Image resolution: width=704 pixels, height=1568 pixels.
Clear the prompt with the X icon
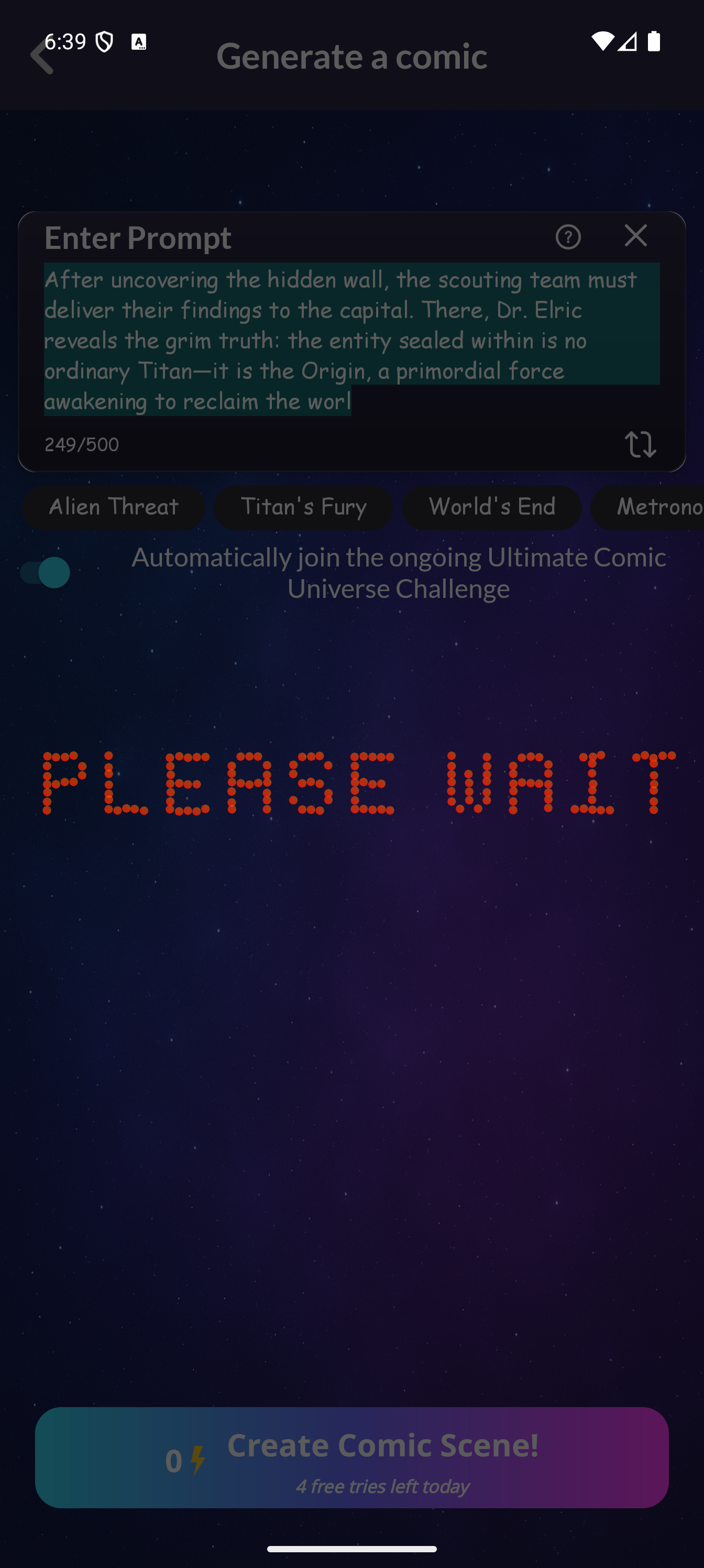tap(635, 235)
